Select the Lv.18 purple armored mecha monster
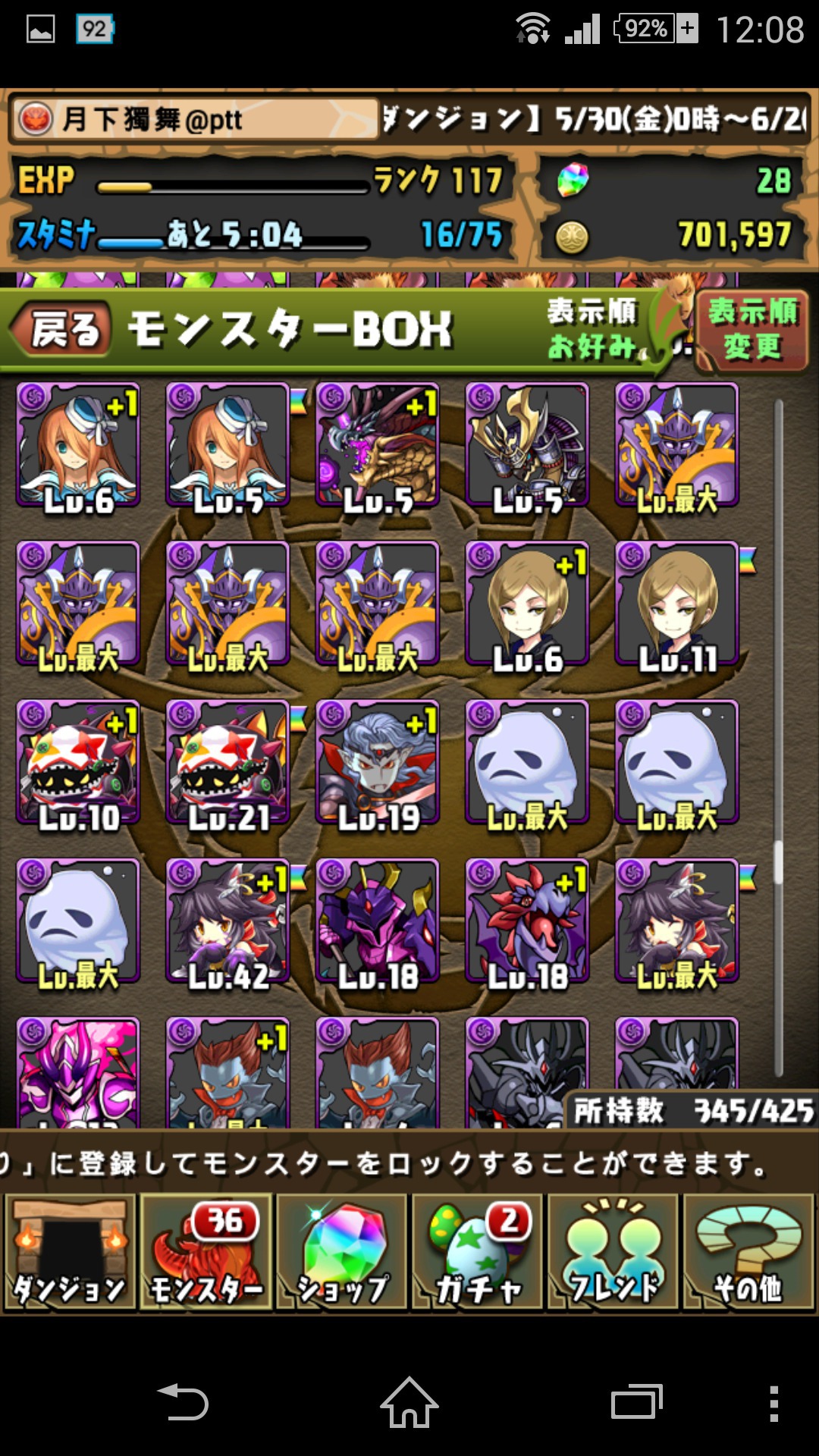Viewport: 819px width, 1456px height. [378, 921]
